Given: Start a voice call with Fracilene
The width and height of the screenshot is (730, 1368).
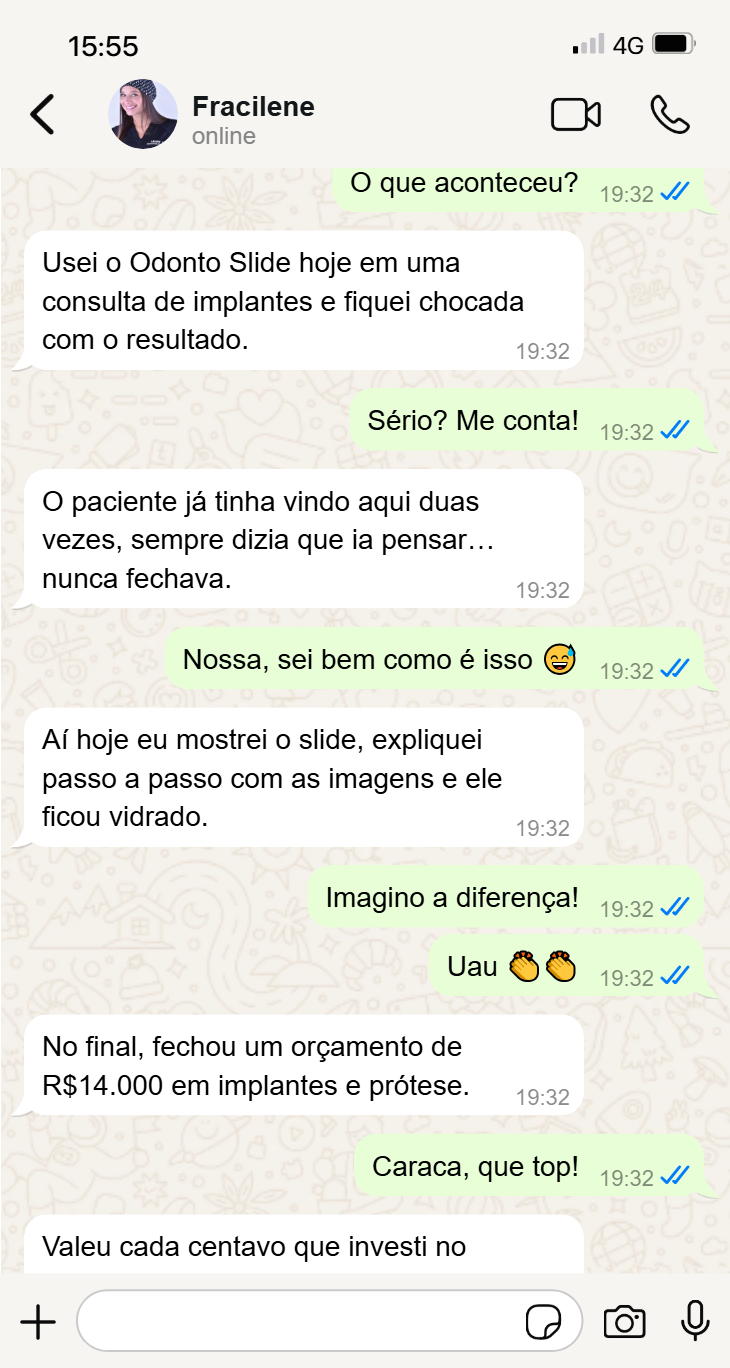Looking at the screenshot, I should [x=669, y=115].
